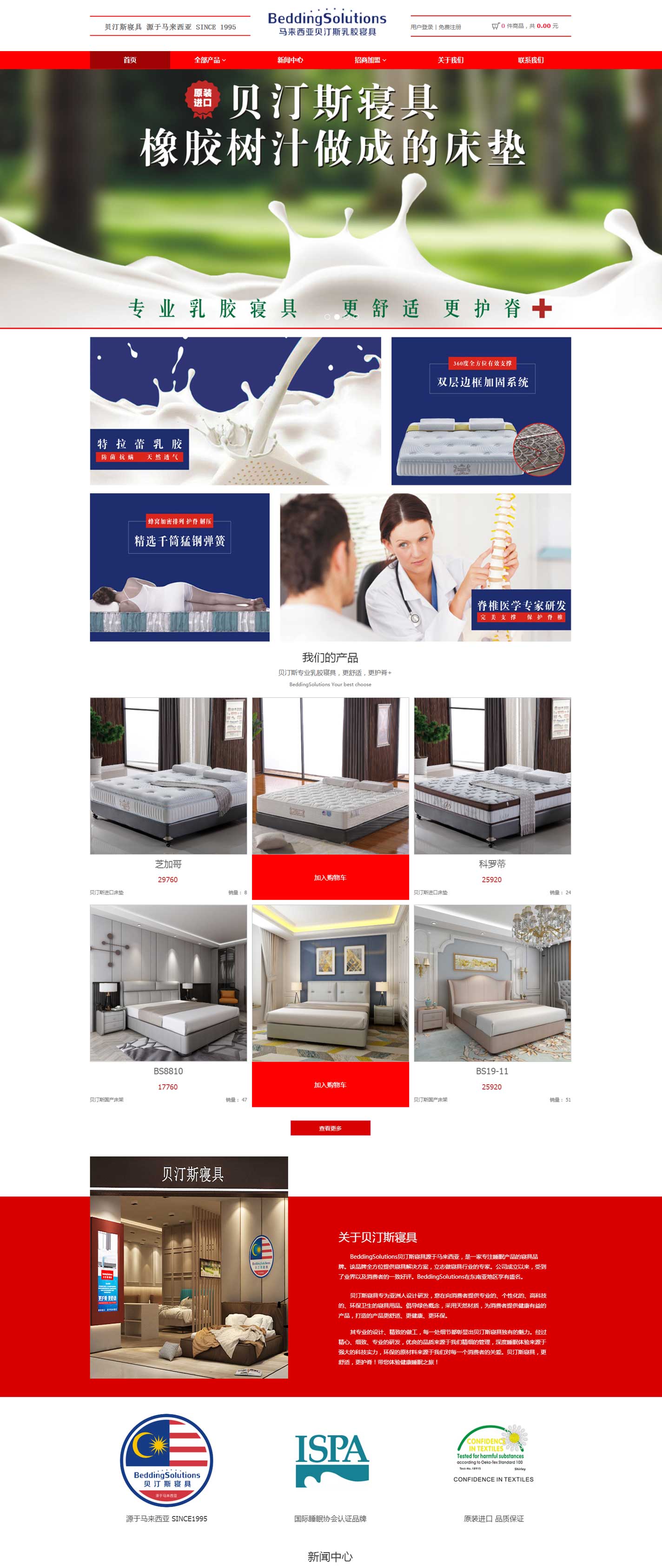Open the 脊椎医学专家研发 banner
Viewport: 662px width, 1568px height.
pyautogui.click(x=425, y=567)
